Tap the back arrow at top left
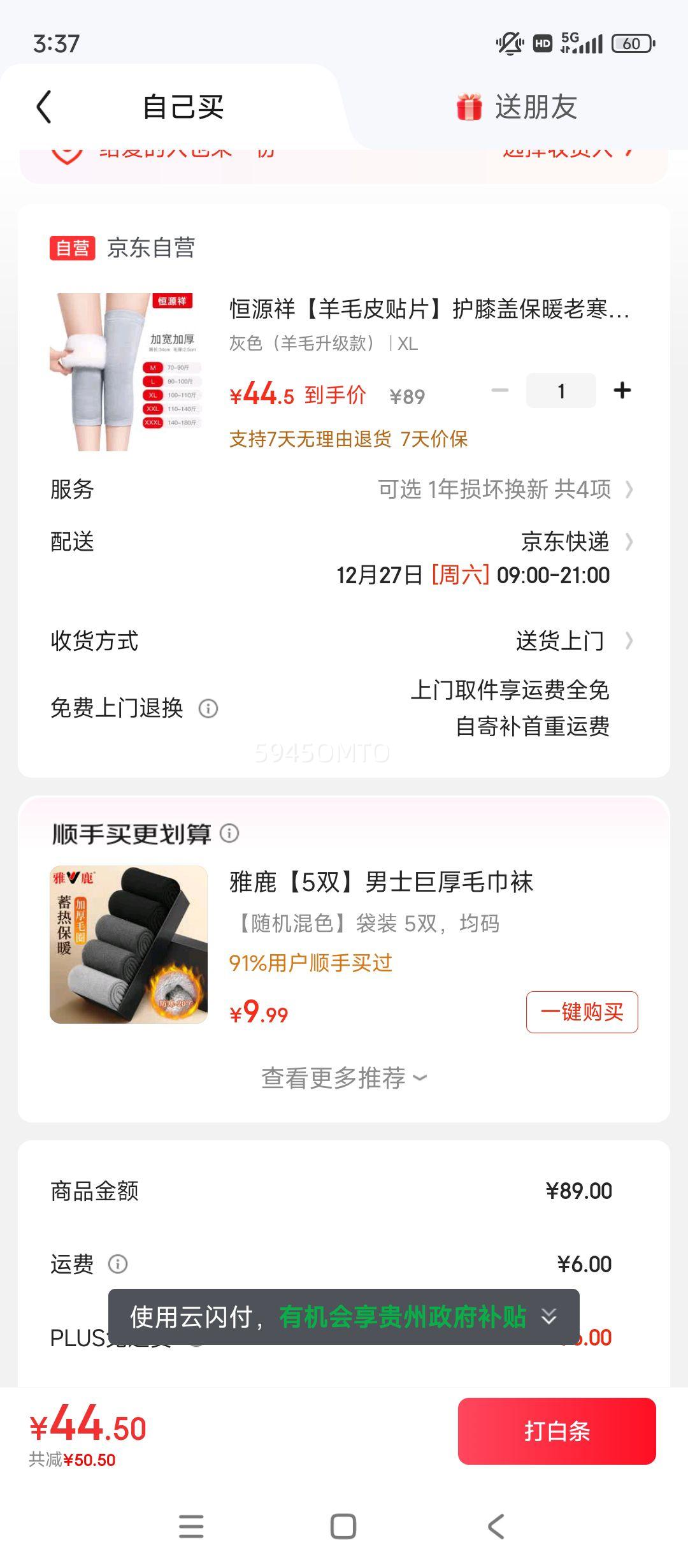This screenshot has height=1568, width=688. pyautogui.click(x=42, y=107)
